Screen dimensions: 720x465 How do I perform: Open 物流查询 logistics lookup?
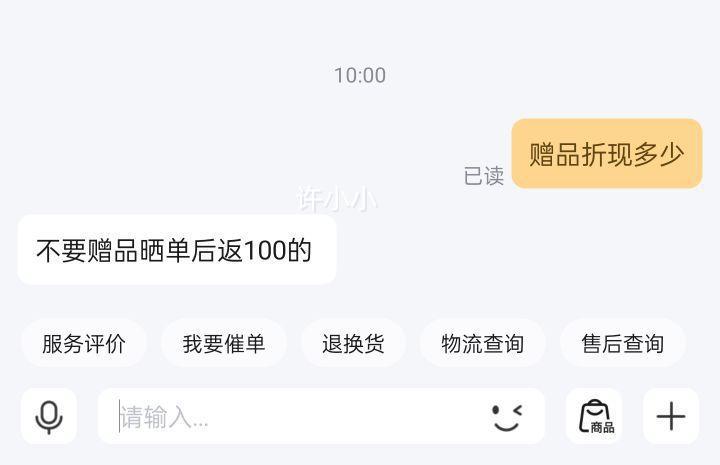(482, 344)
